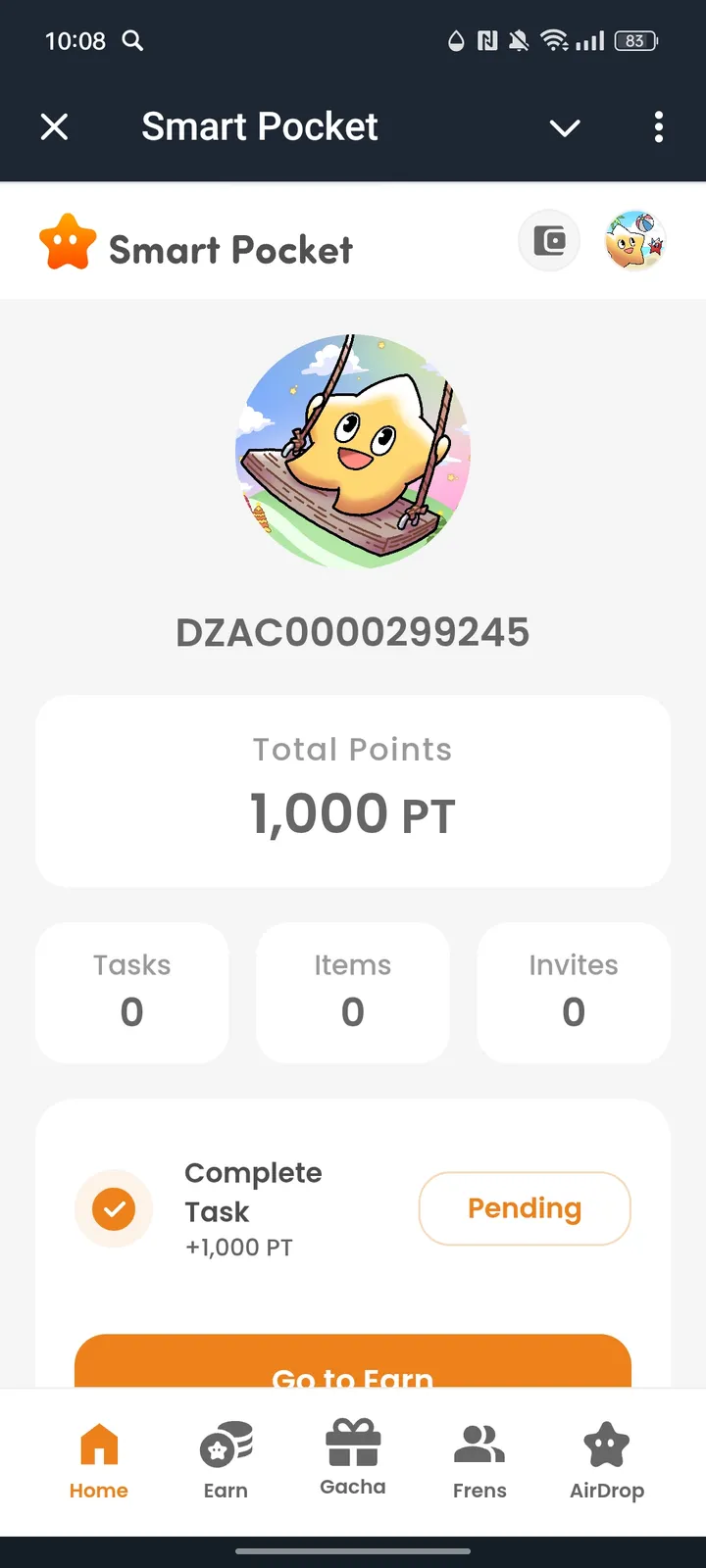Open the wallet icon near the top right
The height and width of the screenshot is (1568, 706).
click(548, 240)
